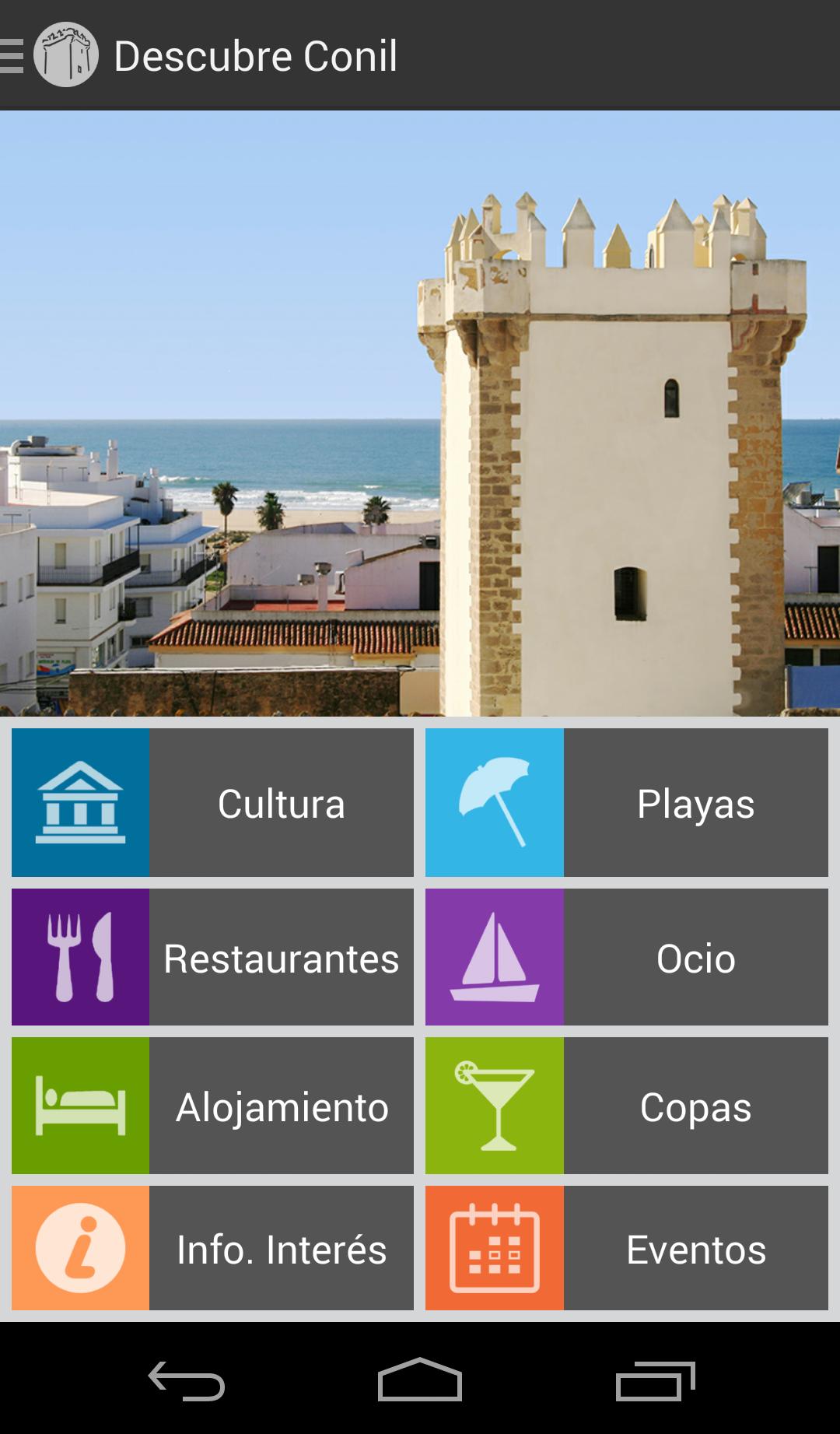Select the Alojamiento bed icon
Screen dimensions: 840x1434
[x=81, y=1106]
